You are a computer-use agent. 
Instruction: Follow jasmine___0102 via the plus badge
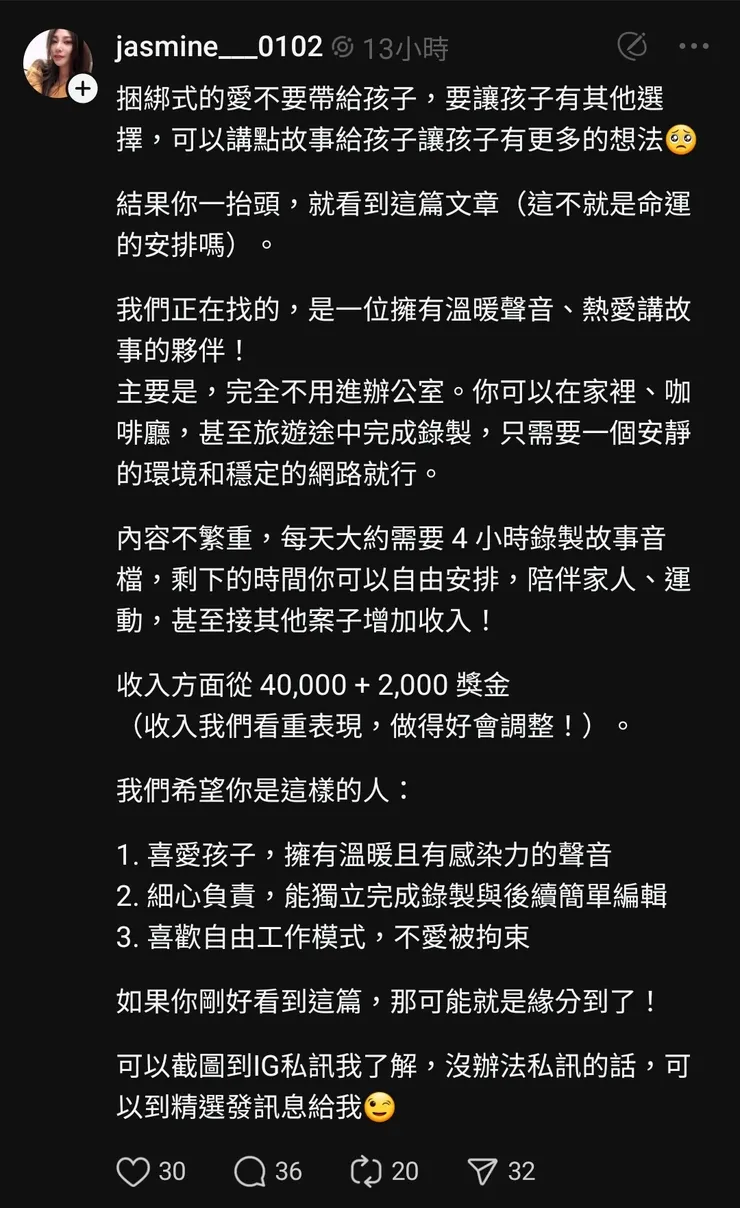pos(83,89)
